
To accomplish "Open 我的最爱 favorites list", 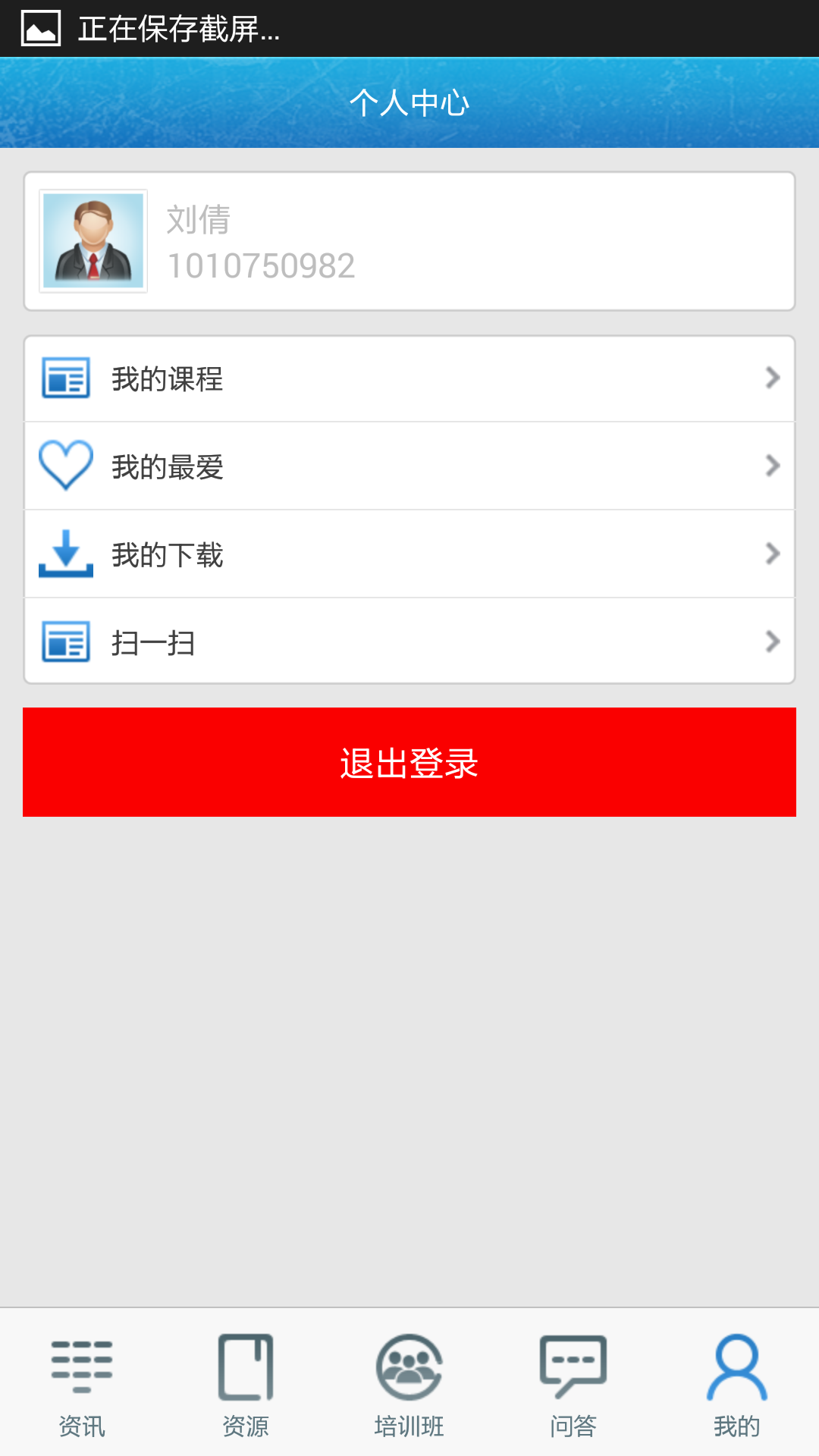I will click(409, 466).
